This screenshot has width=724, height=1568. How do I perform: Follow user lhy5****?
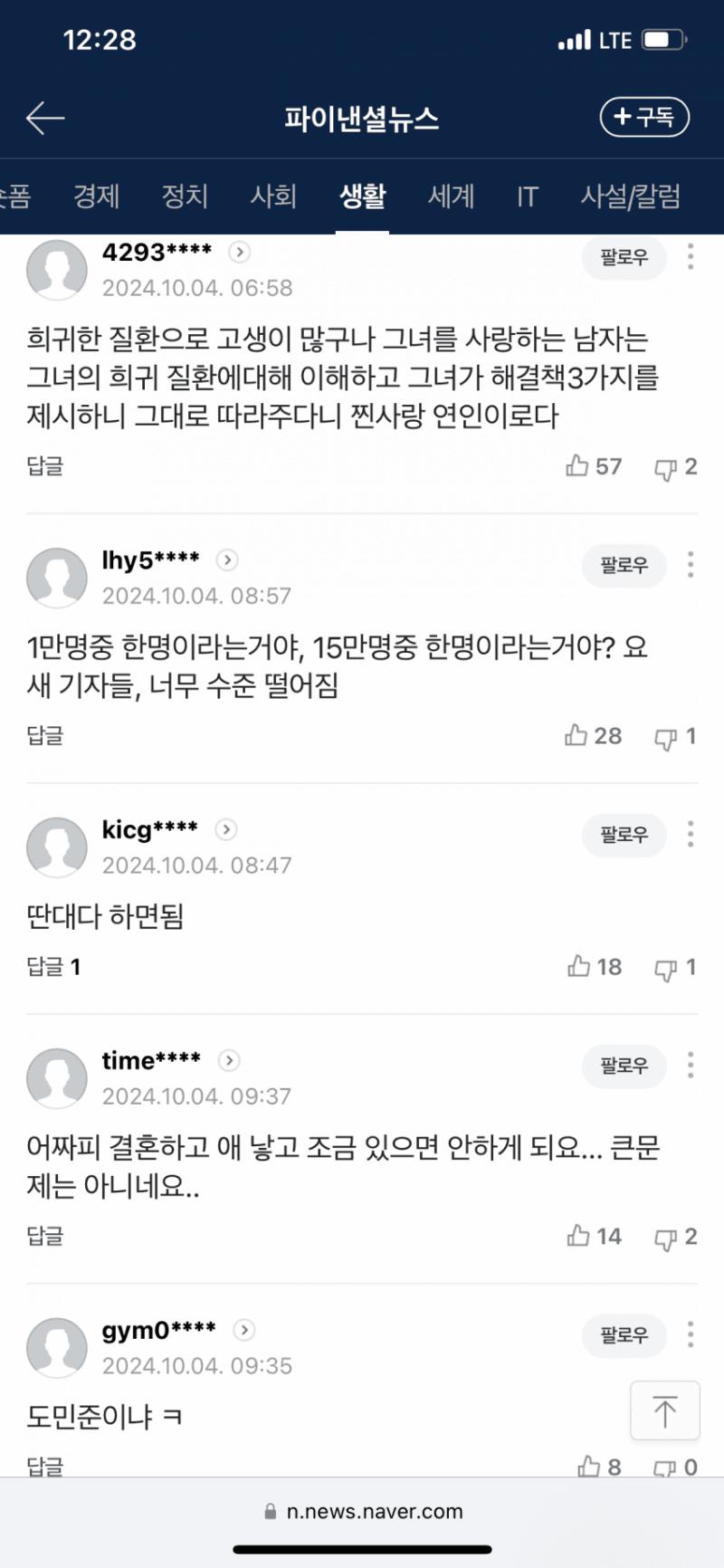coord(624,566)
